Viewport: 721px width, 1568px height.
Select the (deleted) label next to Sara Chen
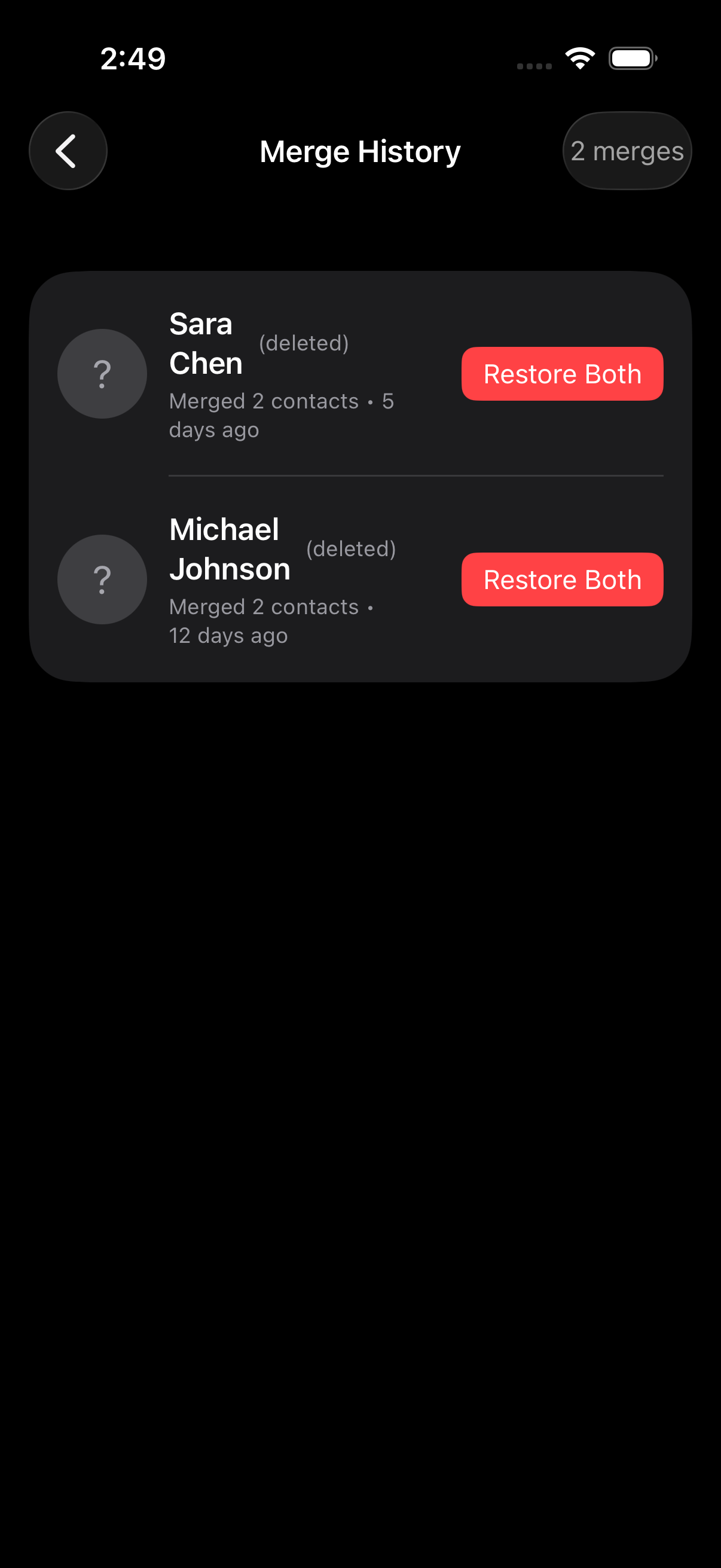coord(303,343)
